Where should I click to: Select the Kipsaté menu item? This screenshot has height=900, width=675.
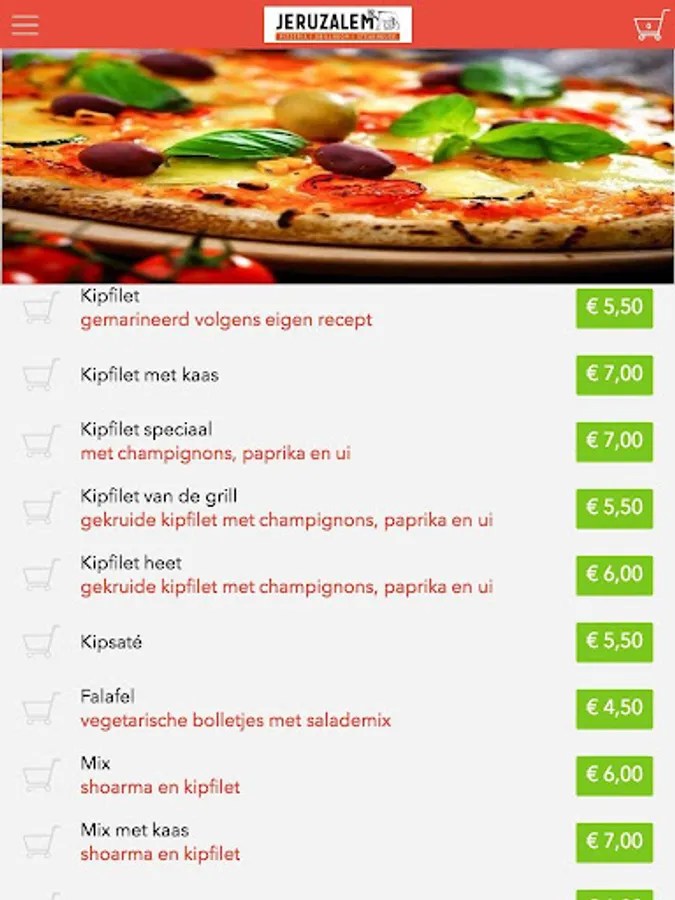[112, 642]
